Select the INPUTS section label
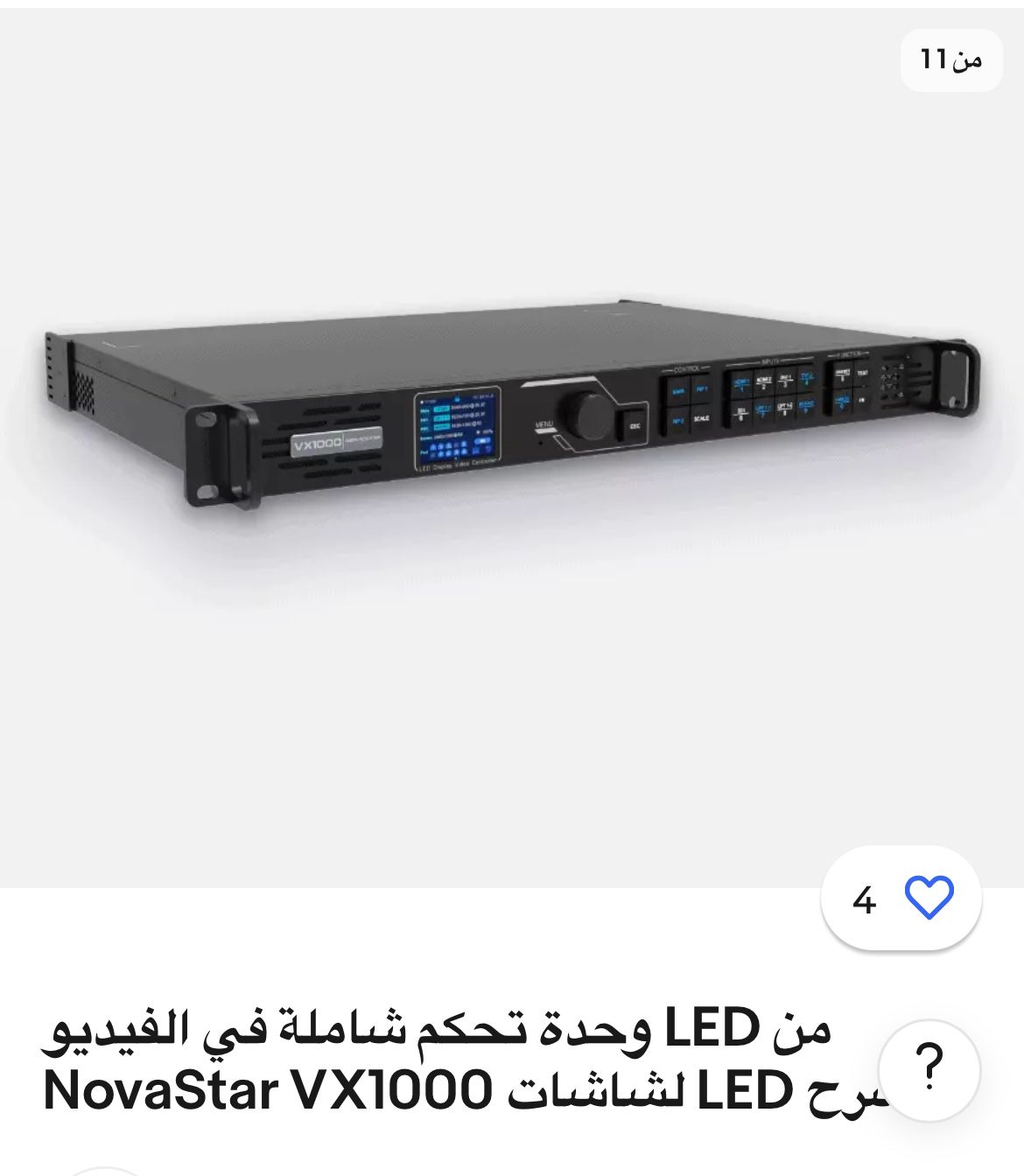 [770, 360]
